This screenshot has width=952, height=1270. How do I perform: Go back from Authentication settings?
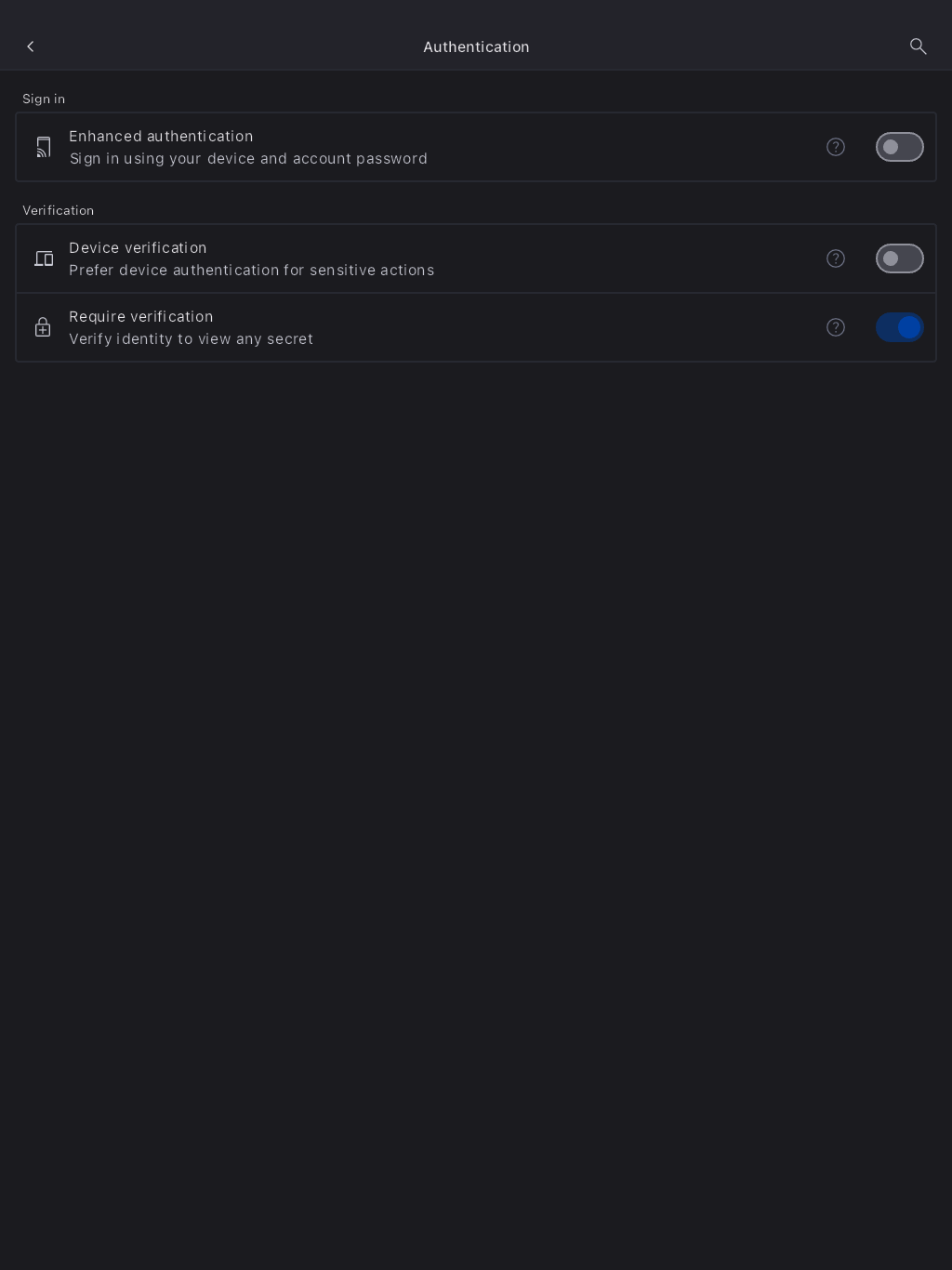(x=31, y=46)
